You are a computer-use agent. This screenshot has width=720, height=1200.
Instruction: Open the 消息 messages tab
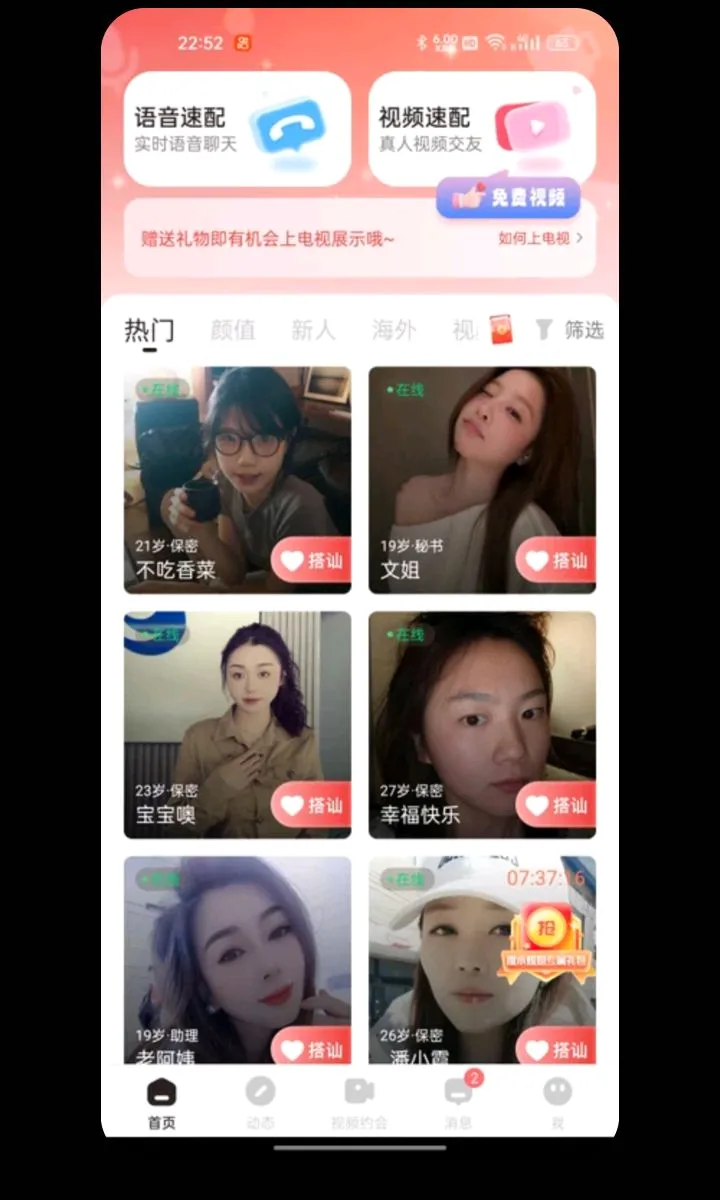point(459,1103)
